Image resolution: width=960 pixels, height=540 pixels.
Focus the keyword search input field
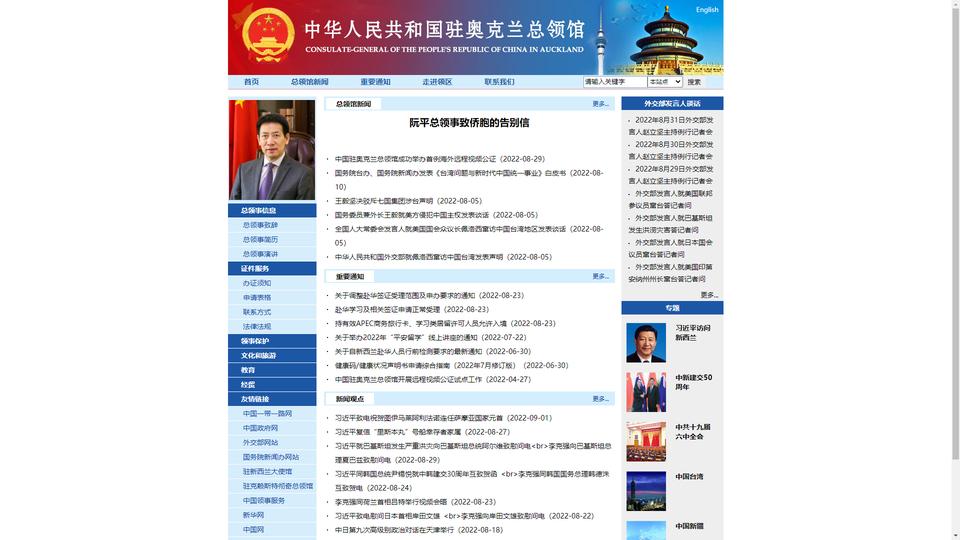(613, 82)
